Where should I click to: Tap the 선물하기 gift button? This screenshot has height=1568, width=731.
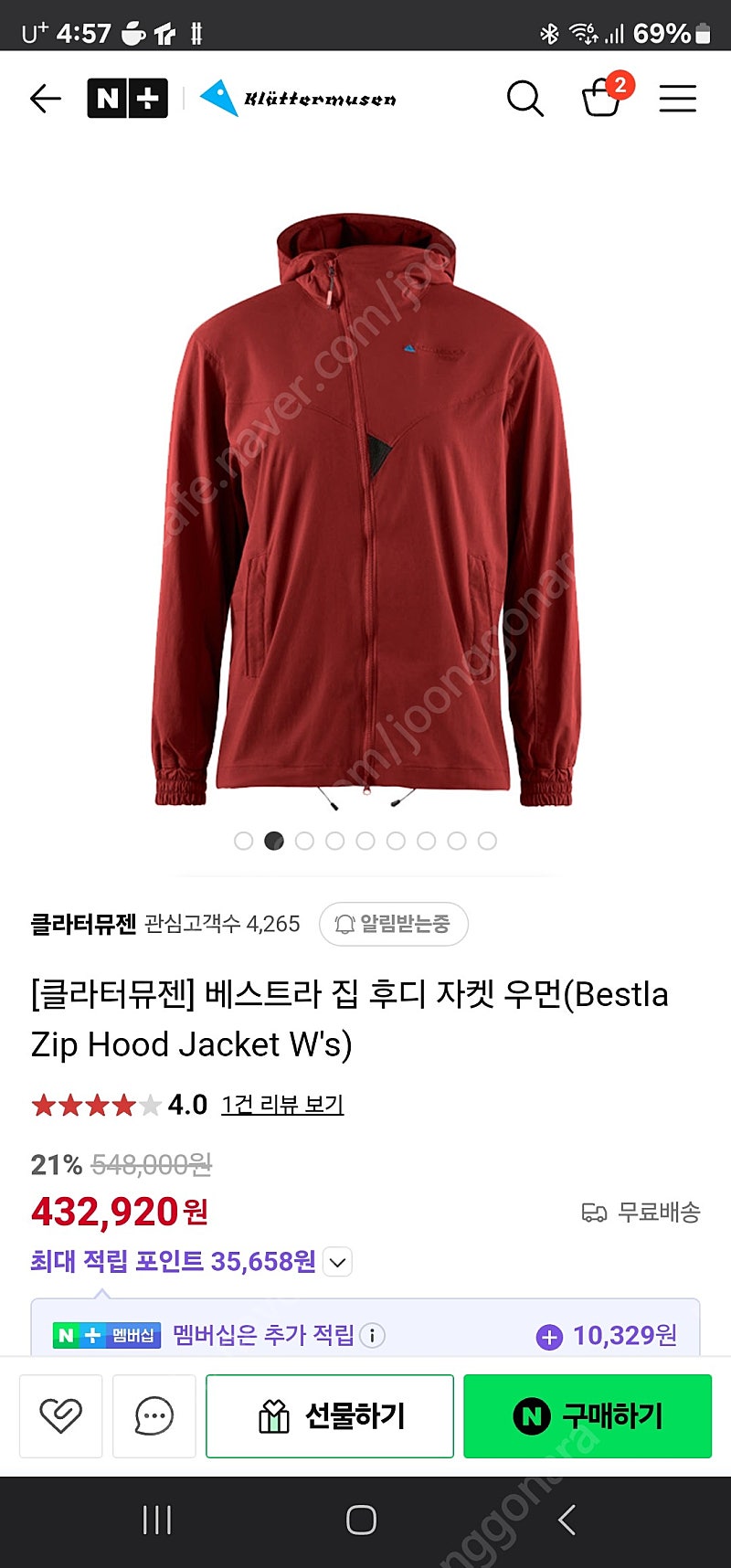330,1415
